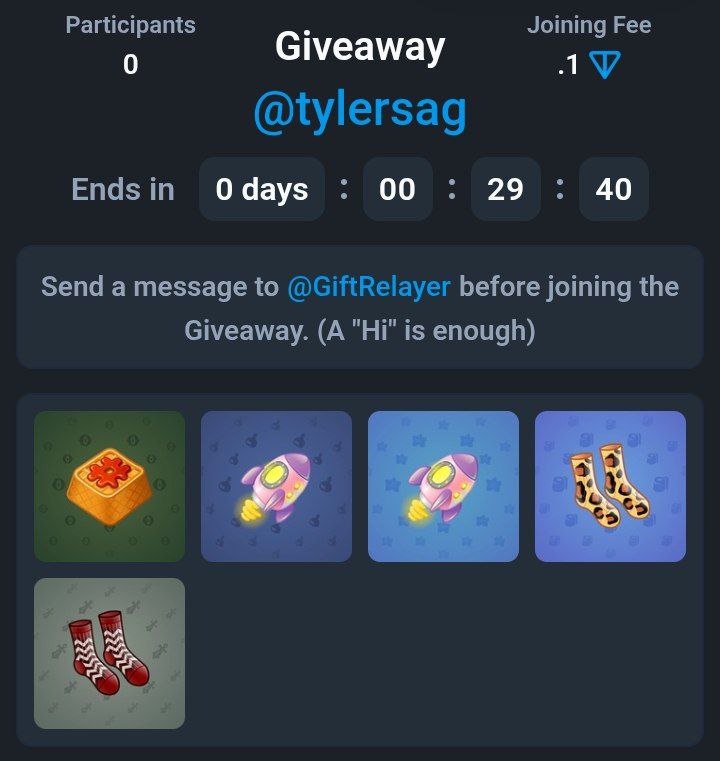
Task: Open the @tylersag profile link
Action: coord(359,112)
